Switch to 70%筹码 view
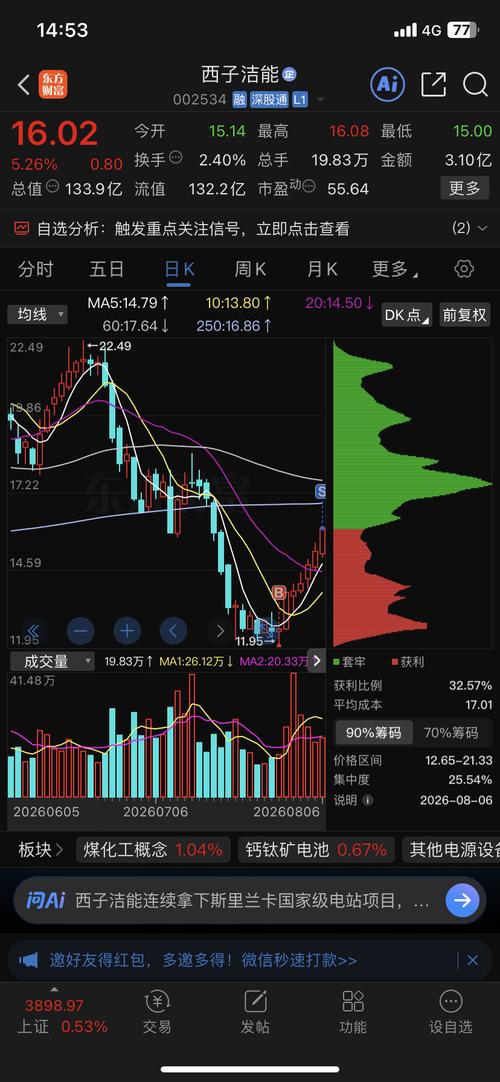Screen dimensions: 500x1082 pos(451,733)
